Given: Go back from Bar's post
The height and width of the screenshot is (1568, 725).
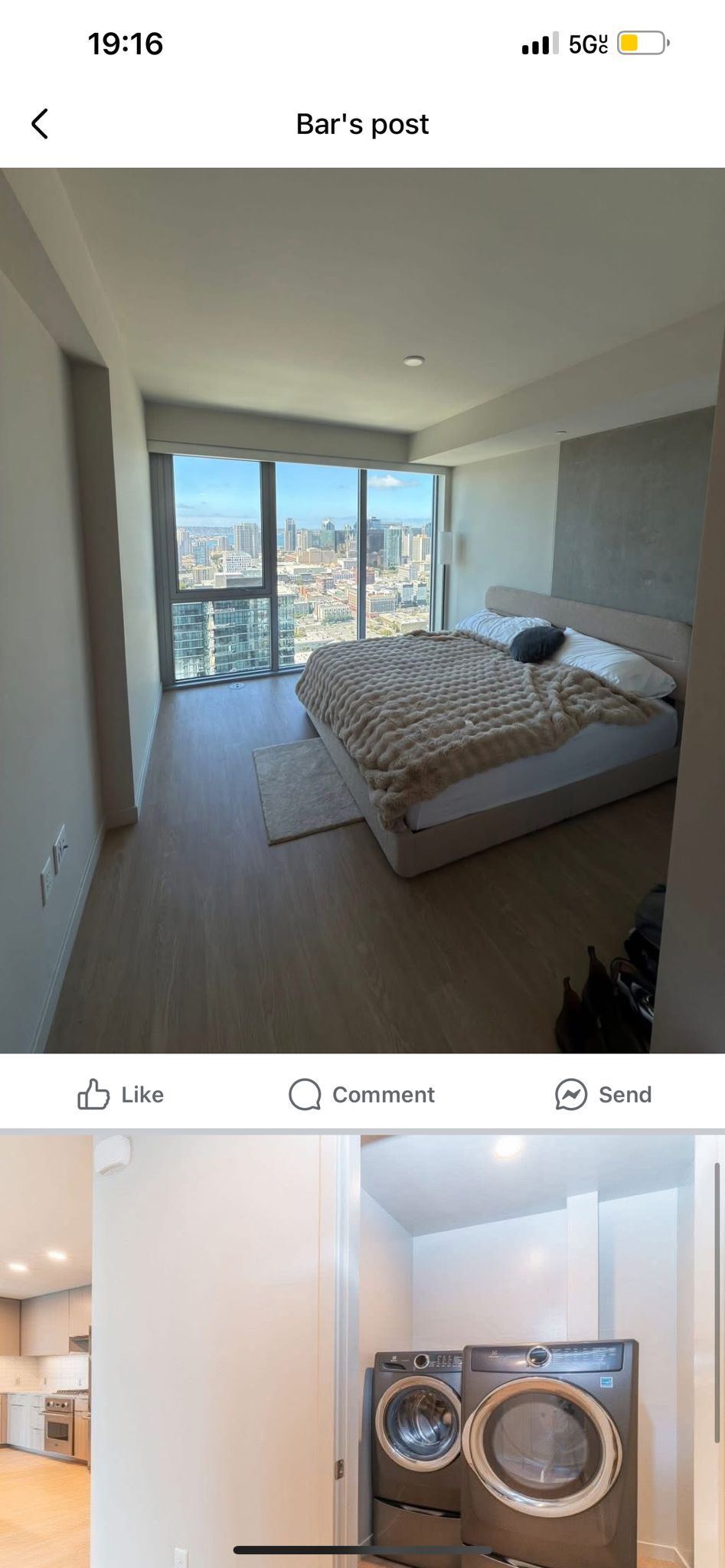Looking at the screenshot, I should tap(40, 123).
